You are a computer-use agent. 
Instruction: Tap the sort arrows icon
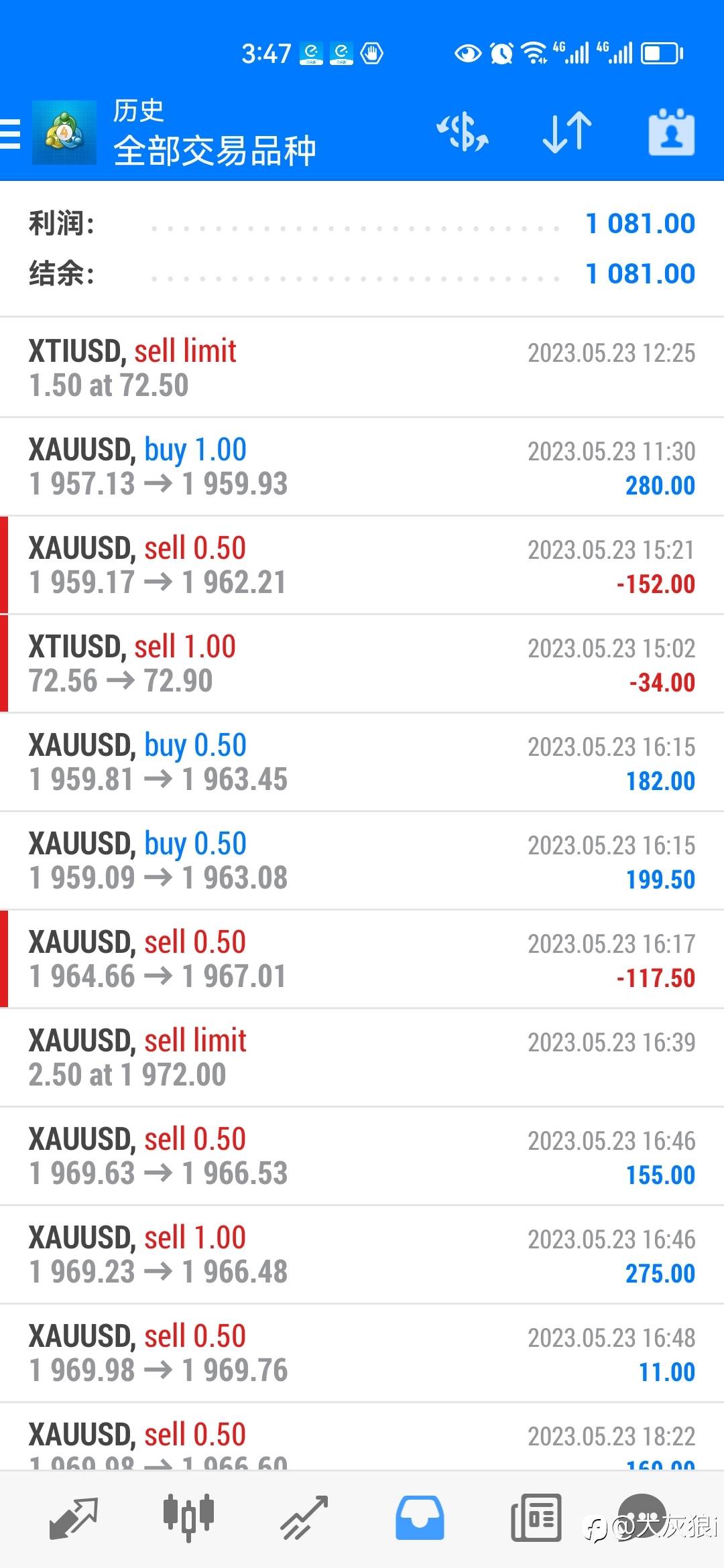[567, 132]
